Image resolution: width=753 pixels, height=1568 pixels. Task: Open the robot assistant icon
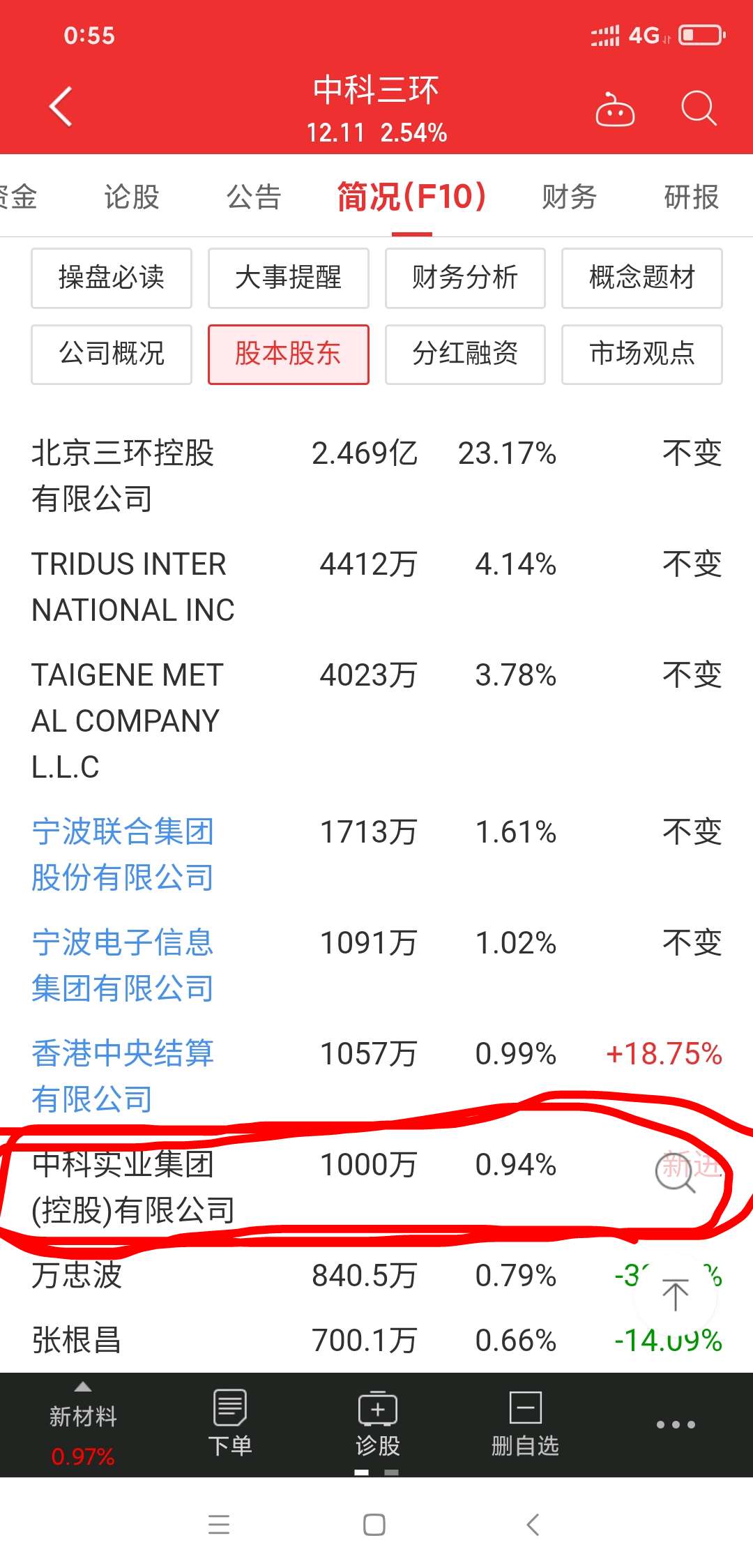tap(615, 110)
